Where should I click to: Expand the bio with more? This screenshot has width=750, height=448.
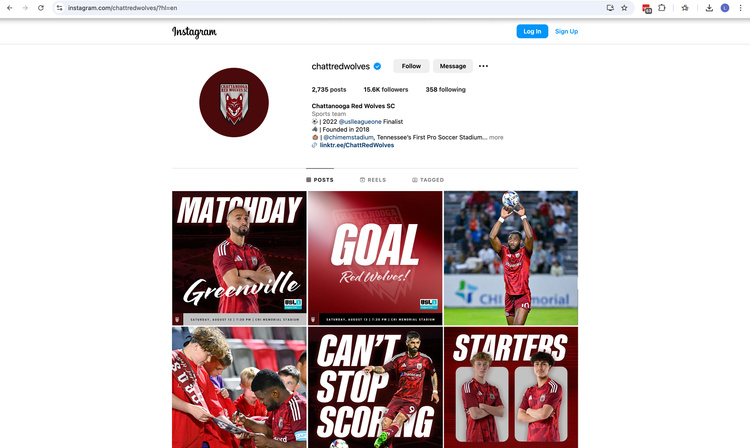tap(496, 137)
